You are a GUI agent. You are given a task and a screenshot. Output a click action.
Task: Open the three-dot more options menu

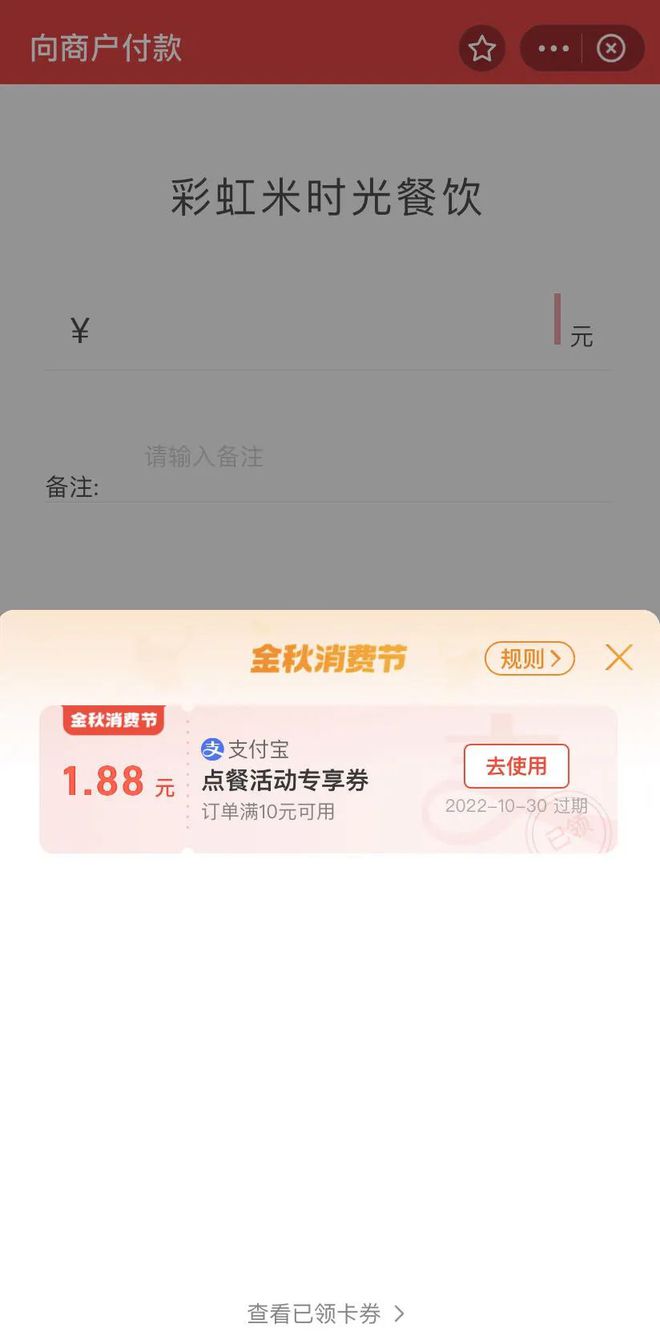553,48
